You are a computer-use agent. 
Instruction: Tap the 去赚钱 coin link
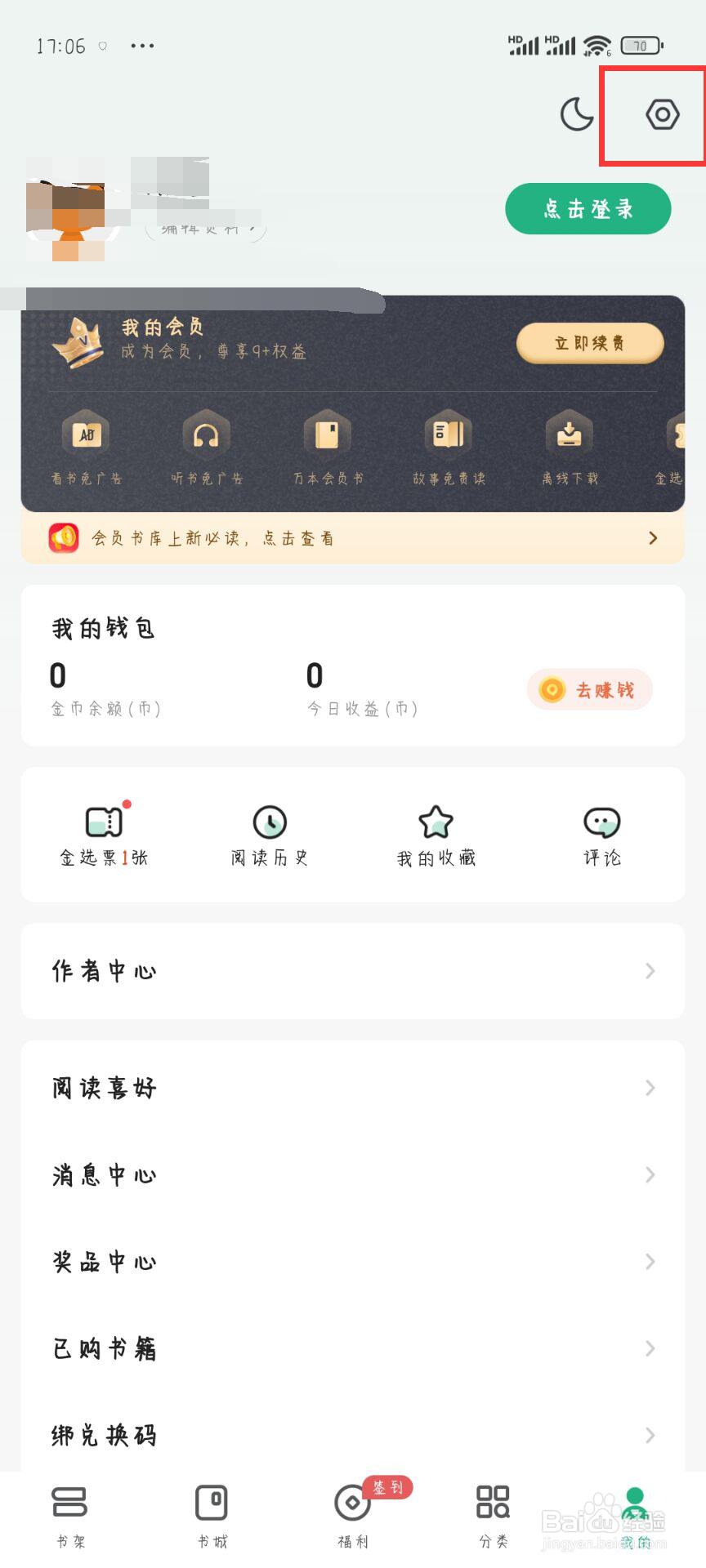pos(589,690)
